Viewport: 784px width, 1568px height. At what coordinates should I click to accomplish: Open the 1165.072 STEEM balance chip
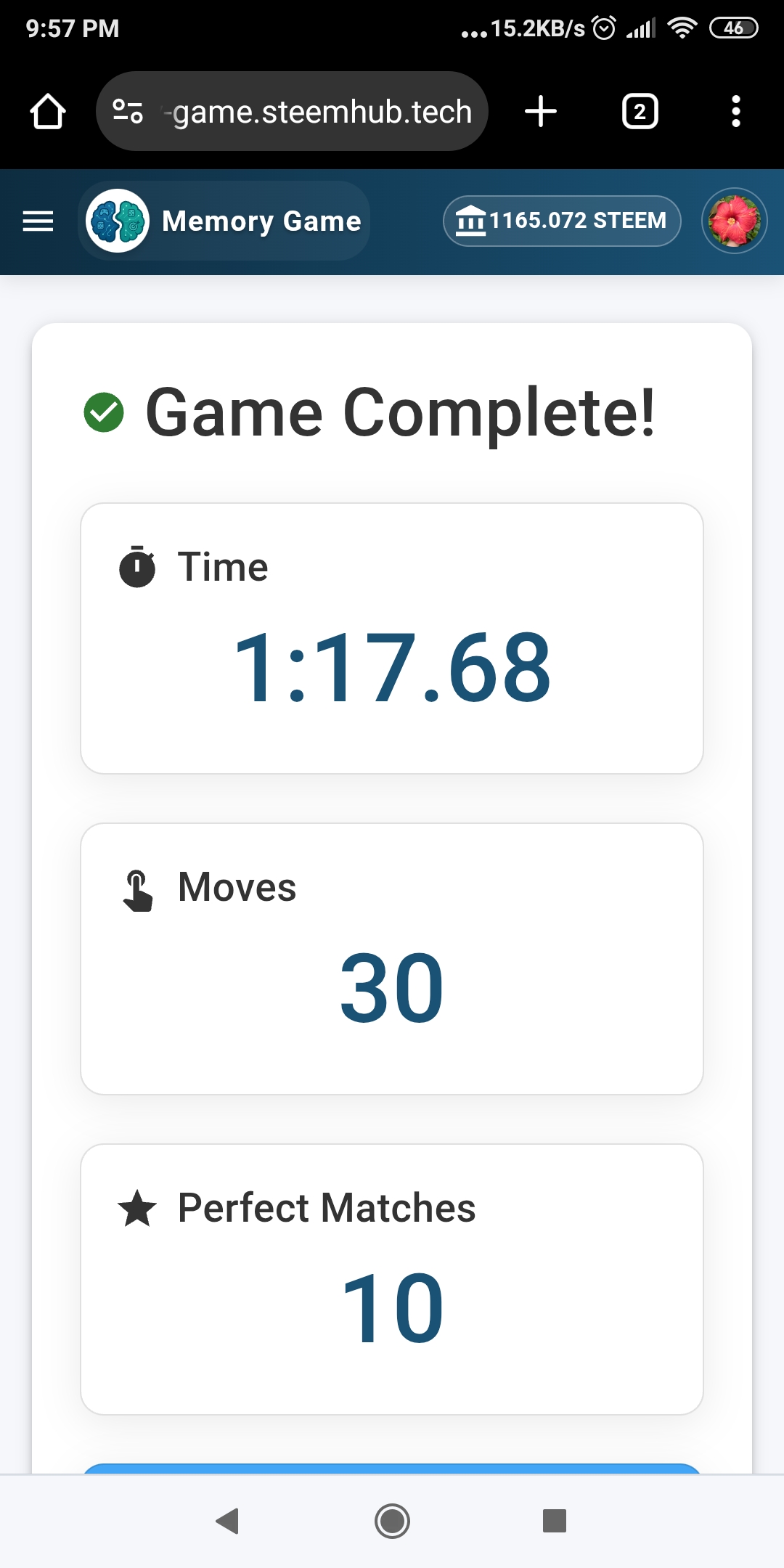[x=562, y=221]
